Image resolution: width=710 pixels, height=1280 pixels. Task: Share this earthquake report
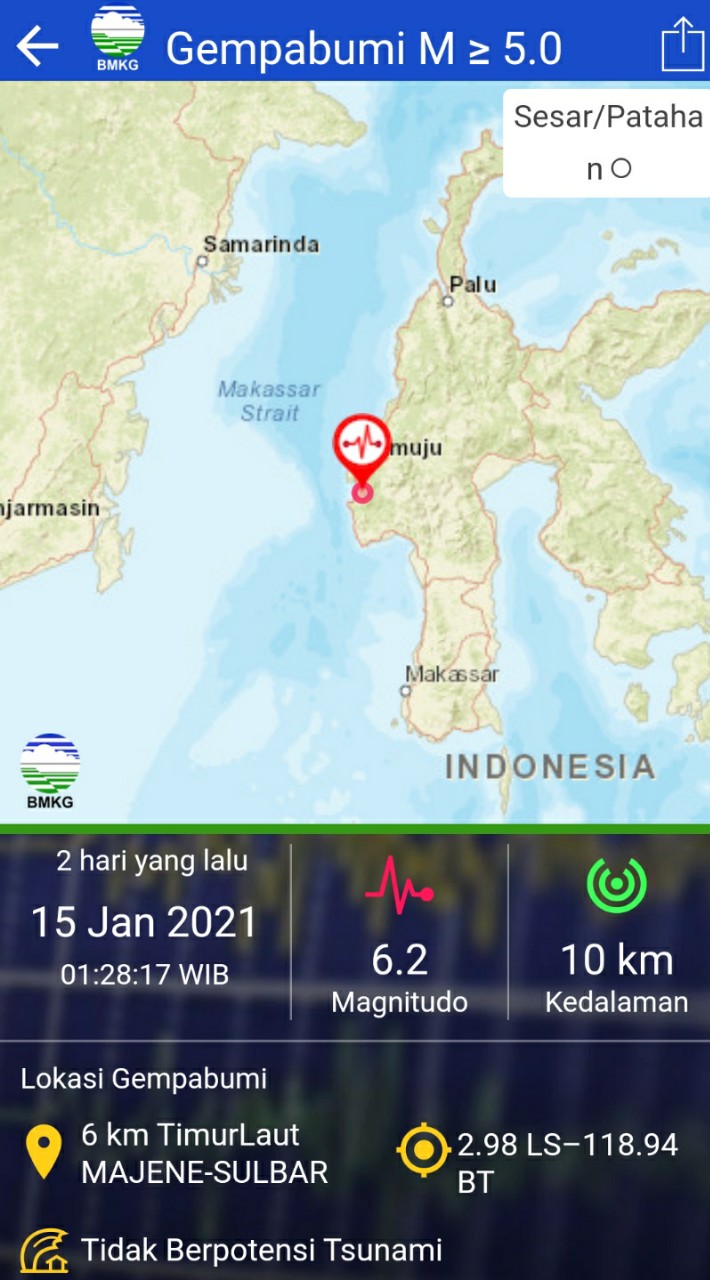(683, 45)
